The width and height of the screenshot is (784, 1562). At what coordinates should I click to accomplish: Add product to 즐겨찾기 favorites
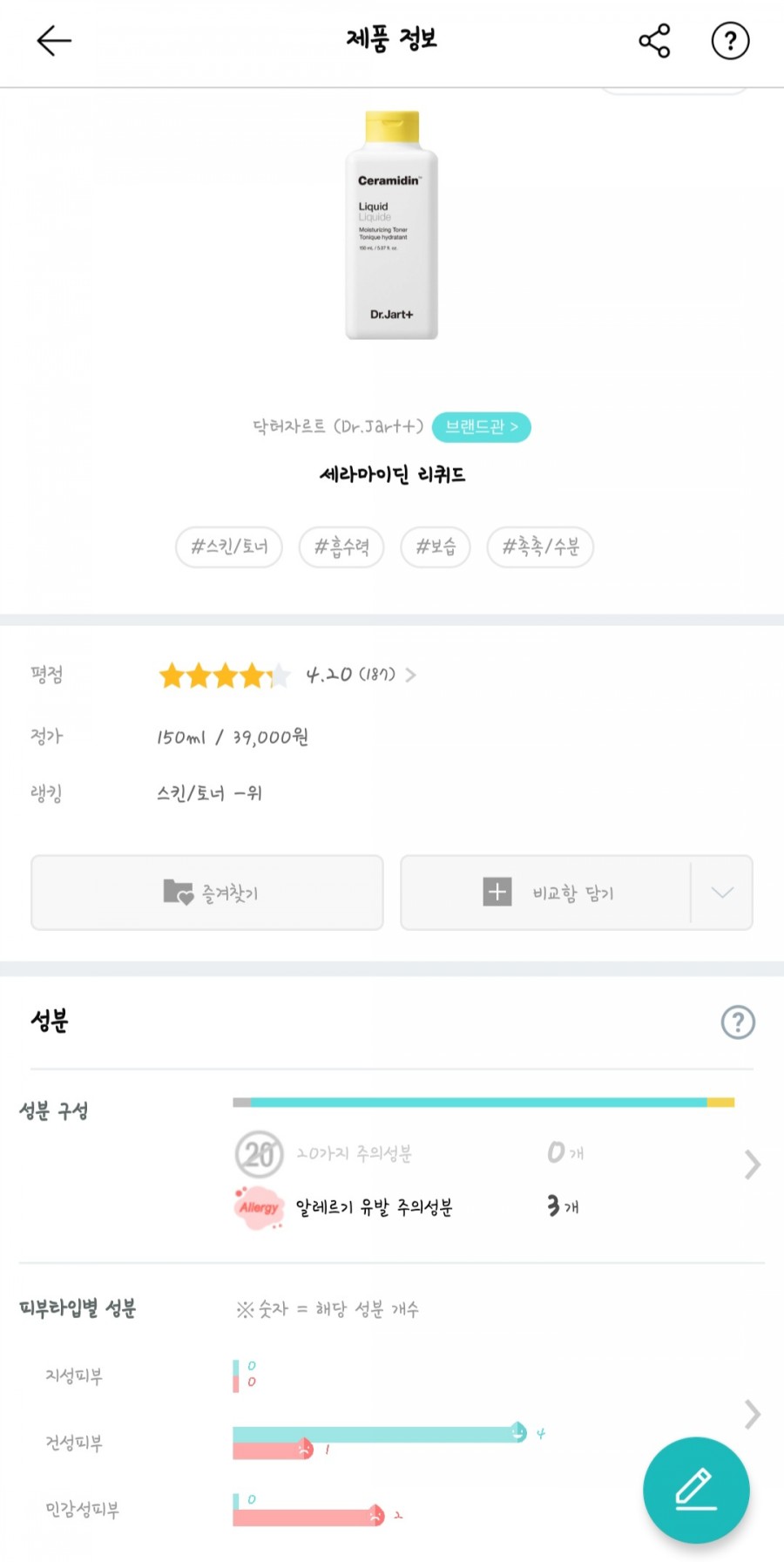pyautogui.click(x=207, y=893)
